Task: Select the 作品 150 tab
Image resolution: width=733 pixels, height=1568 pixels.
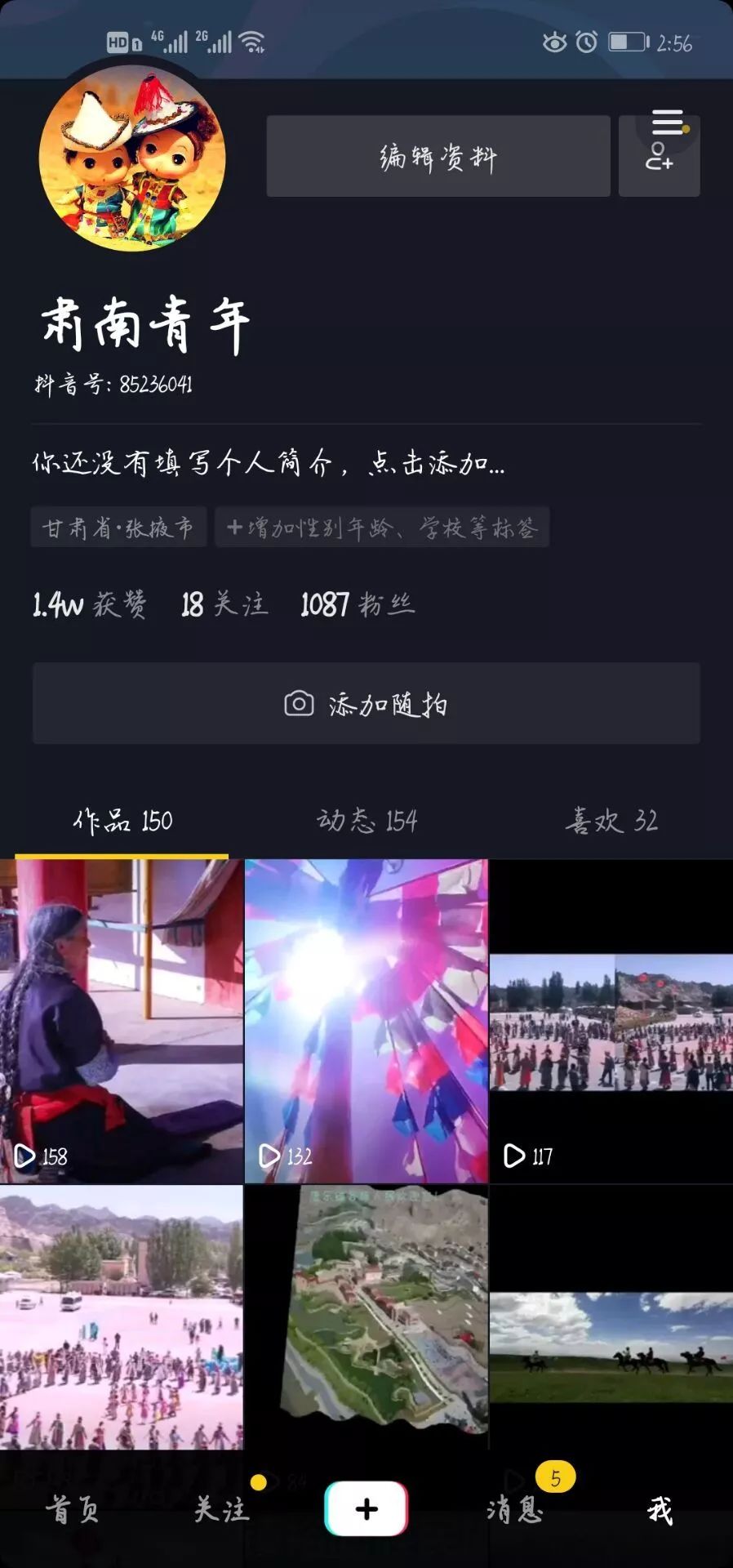Action: point(122,820)
